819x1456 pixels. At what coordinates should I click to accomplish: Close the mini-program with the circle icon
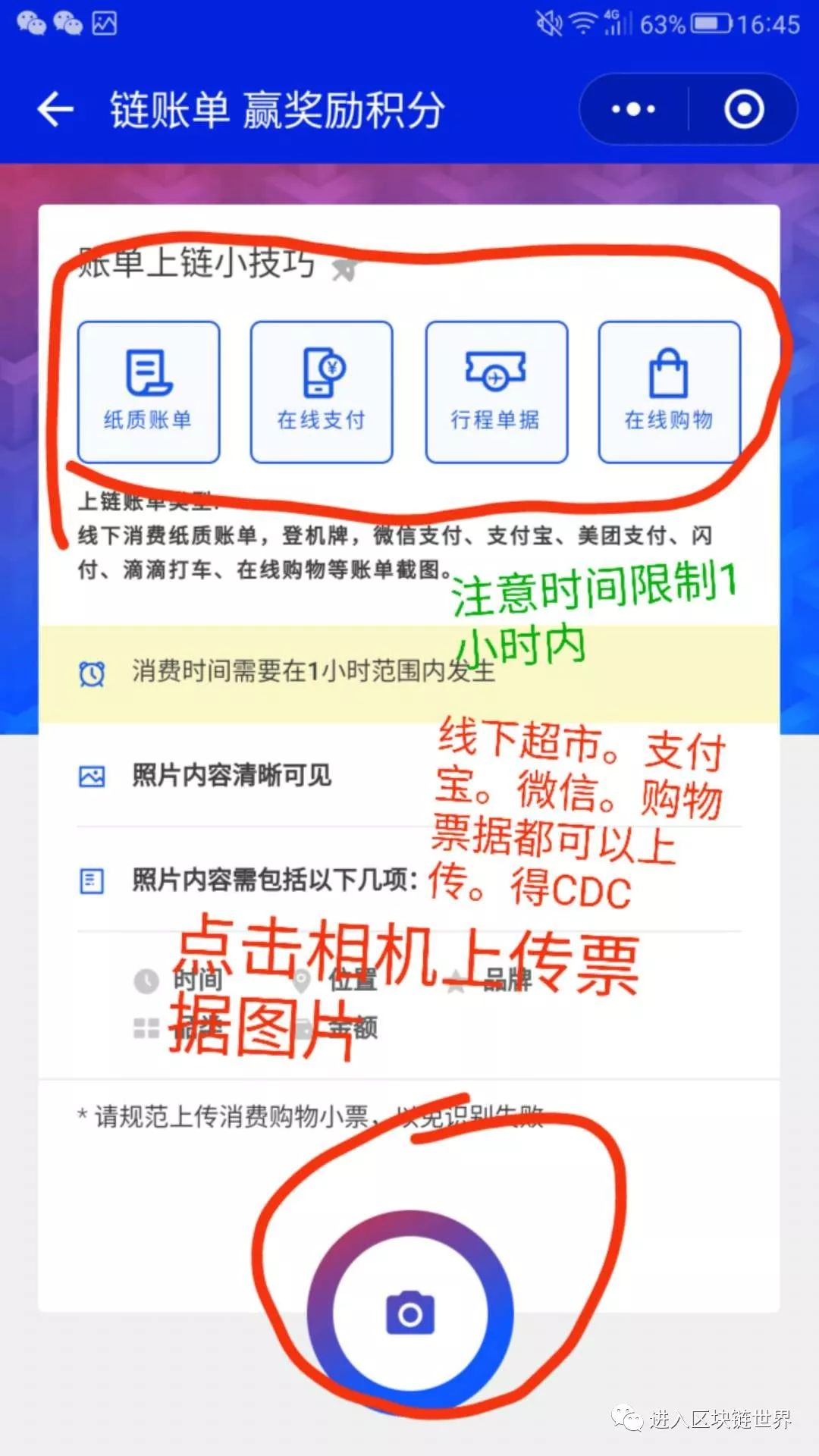(x=743, y=110)
